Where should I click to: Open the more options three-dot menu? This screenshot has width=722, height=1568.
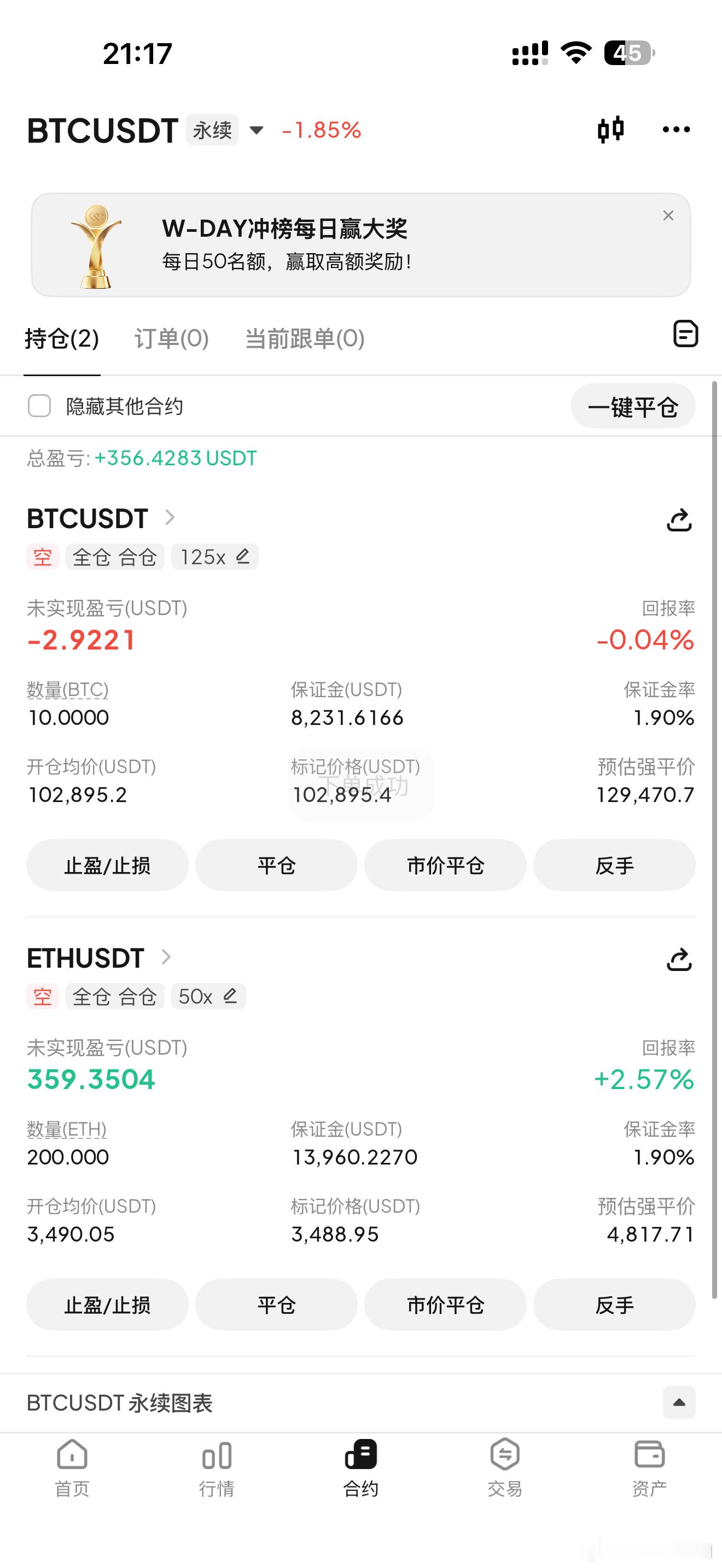(676, 129)
